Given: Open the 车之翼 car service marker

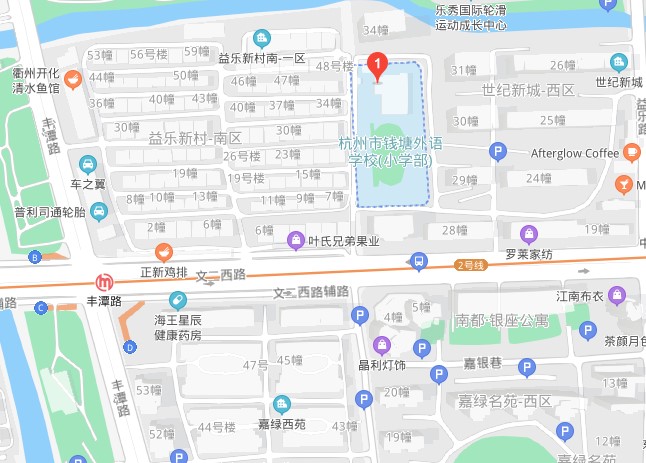Looking at the screenshot, I should click(x=88, y=163).
